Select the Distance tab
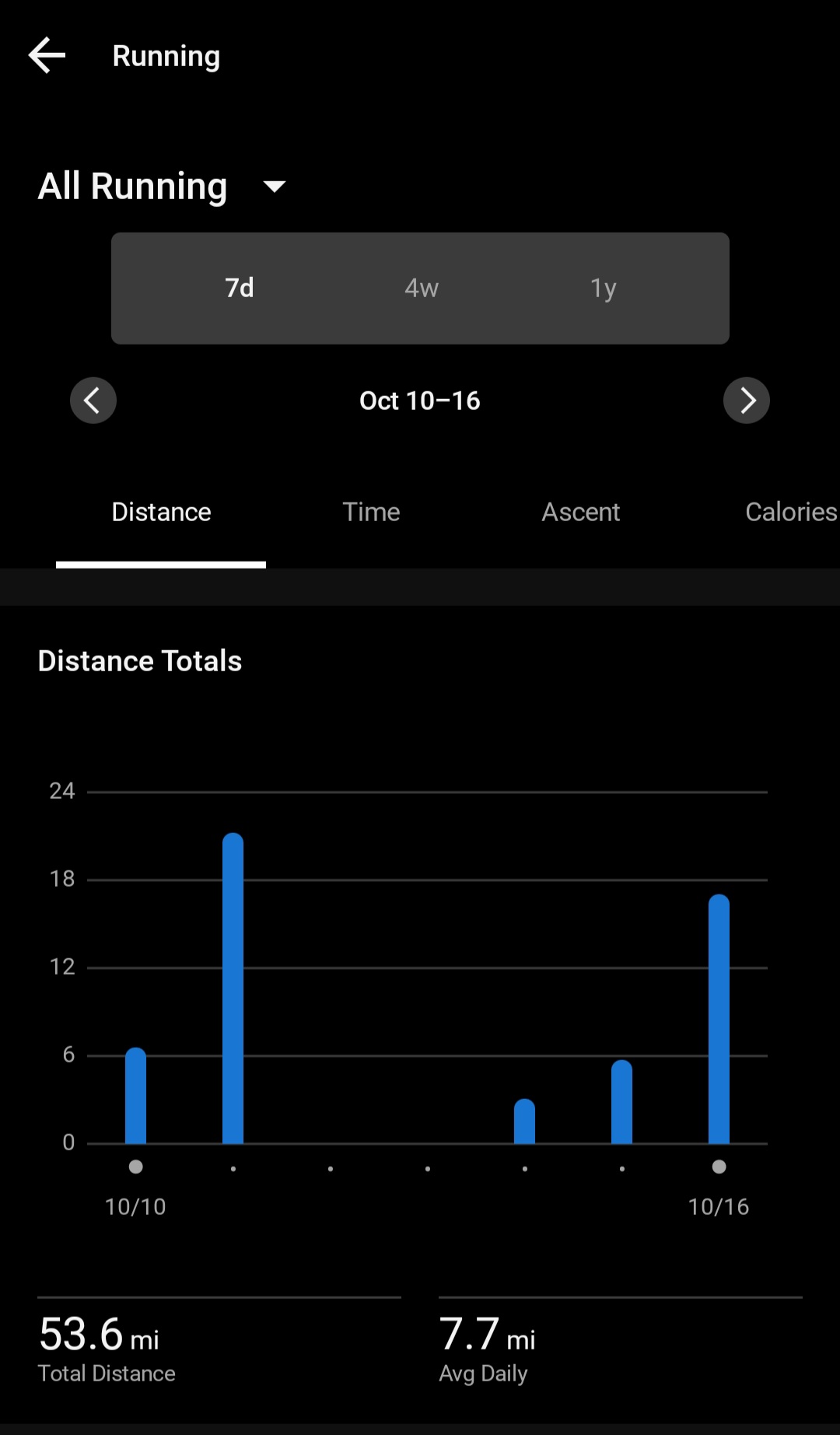This screenshot has height=1435, width=840. [x=161, y=512]
